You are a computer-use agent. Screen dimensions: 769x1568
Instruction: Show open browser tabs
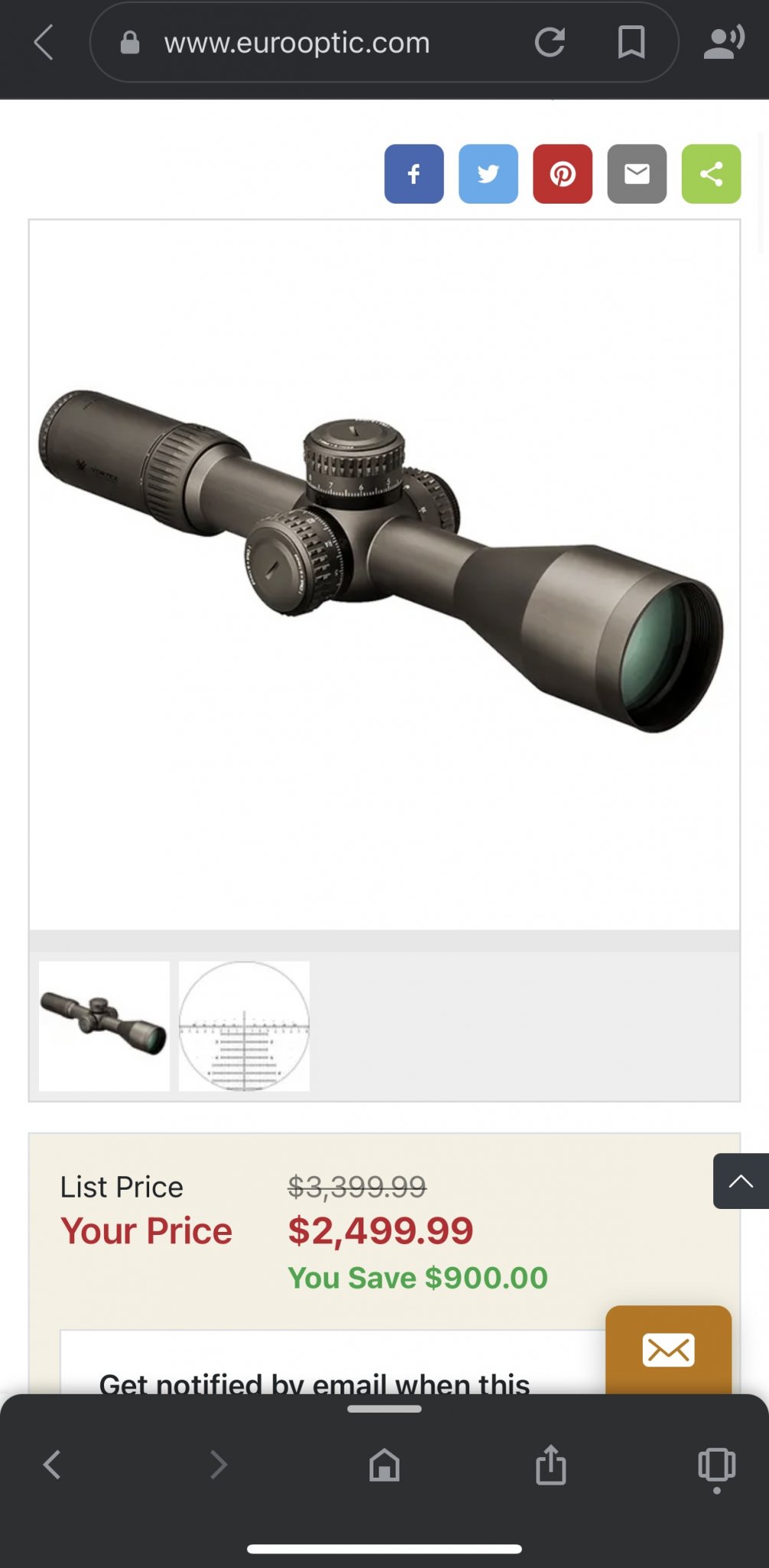tap(716, 1465)
